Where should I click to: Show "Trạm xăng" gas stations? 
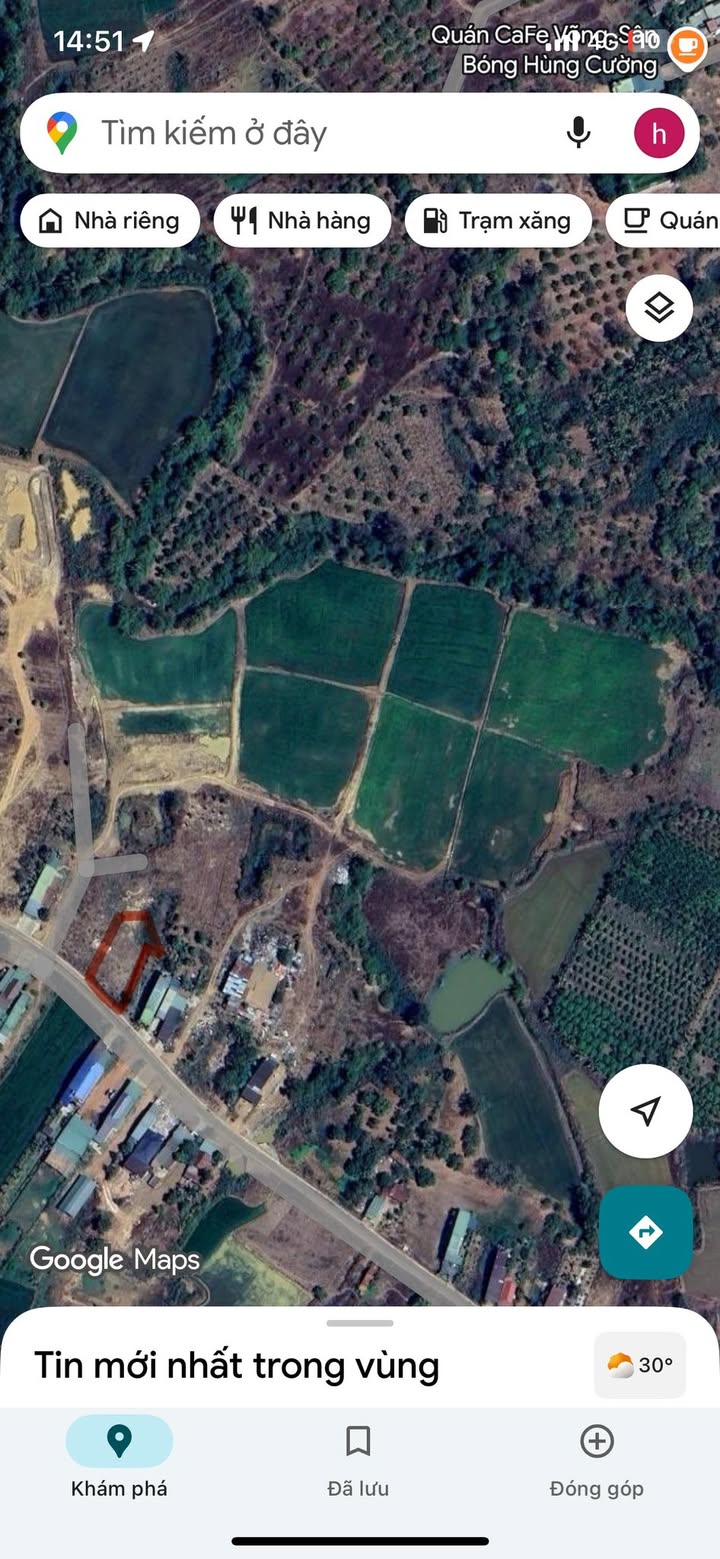pos(498,221)
